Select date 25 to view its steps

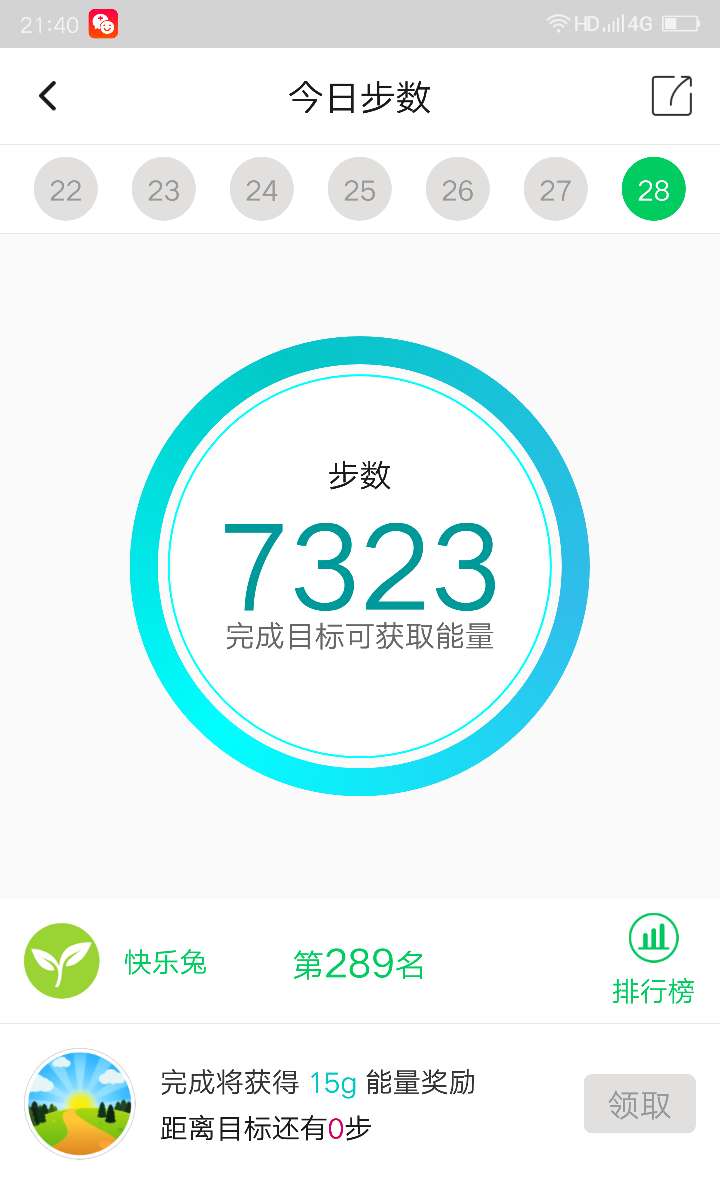[x=359, y=189]
